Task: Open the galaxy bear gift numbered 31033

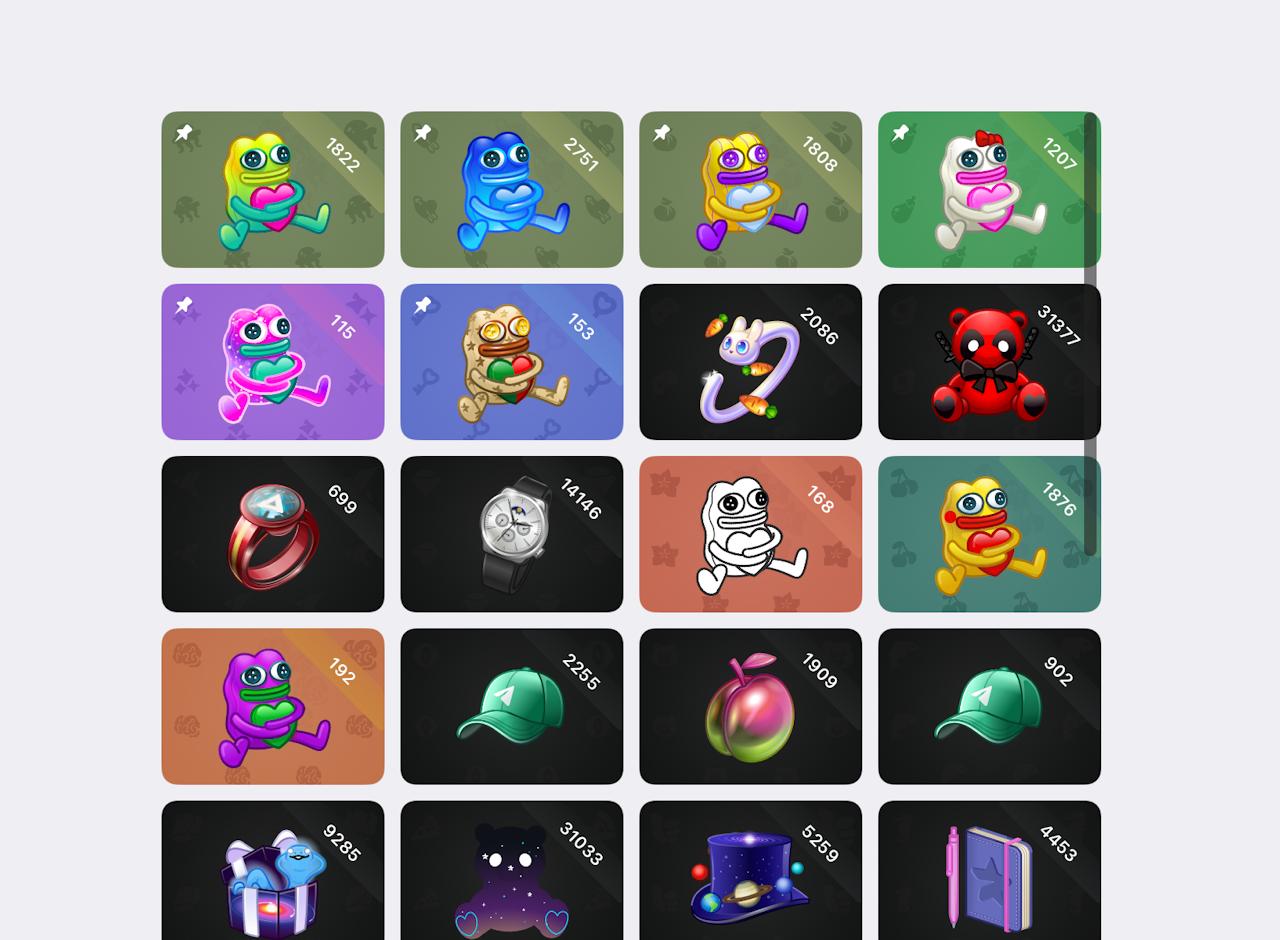Action: tap(511, 872)
